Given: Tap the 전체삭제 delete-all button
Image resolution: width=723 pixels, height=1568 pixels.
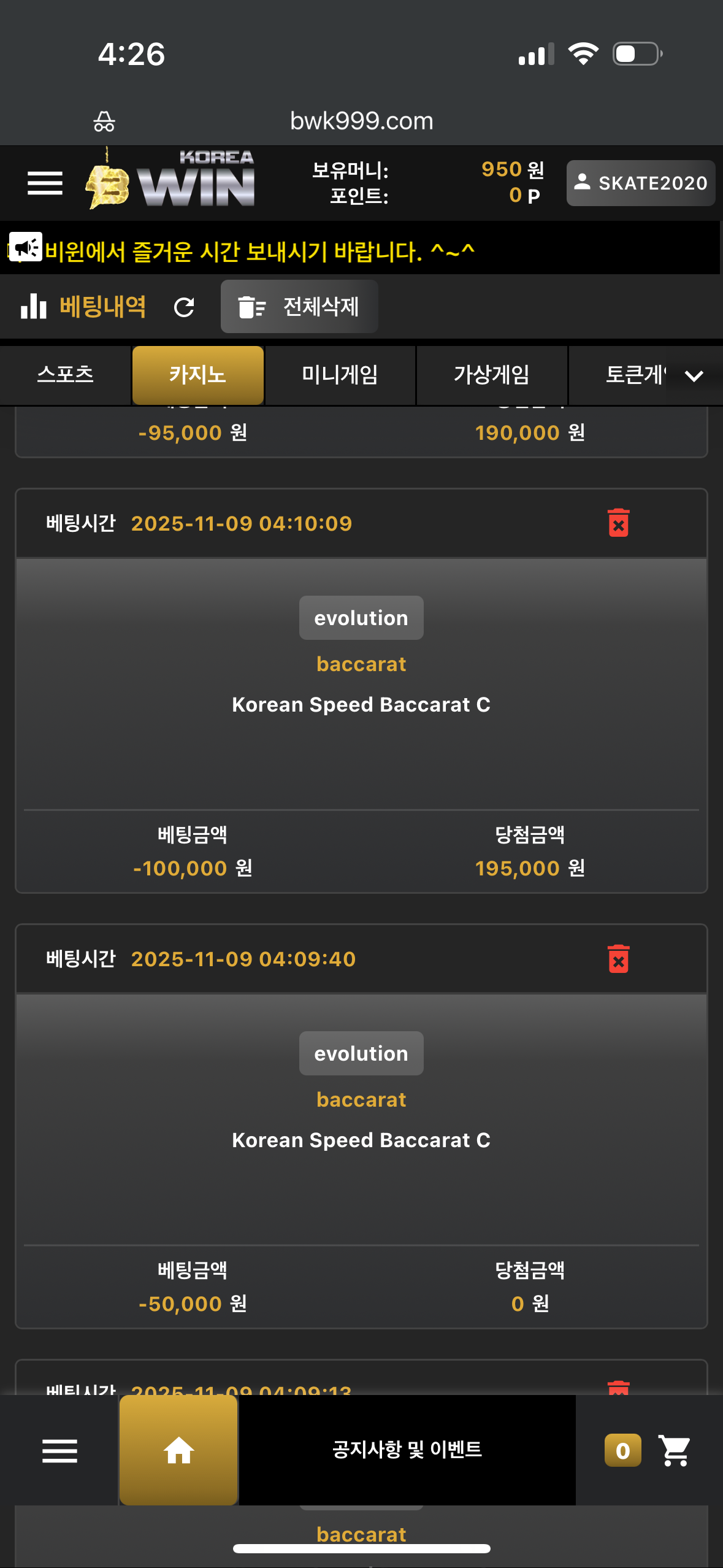Looking at the screenshot, I should coord(299,307).
